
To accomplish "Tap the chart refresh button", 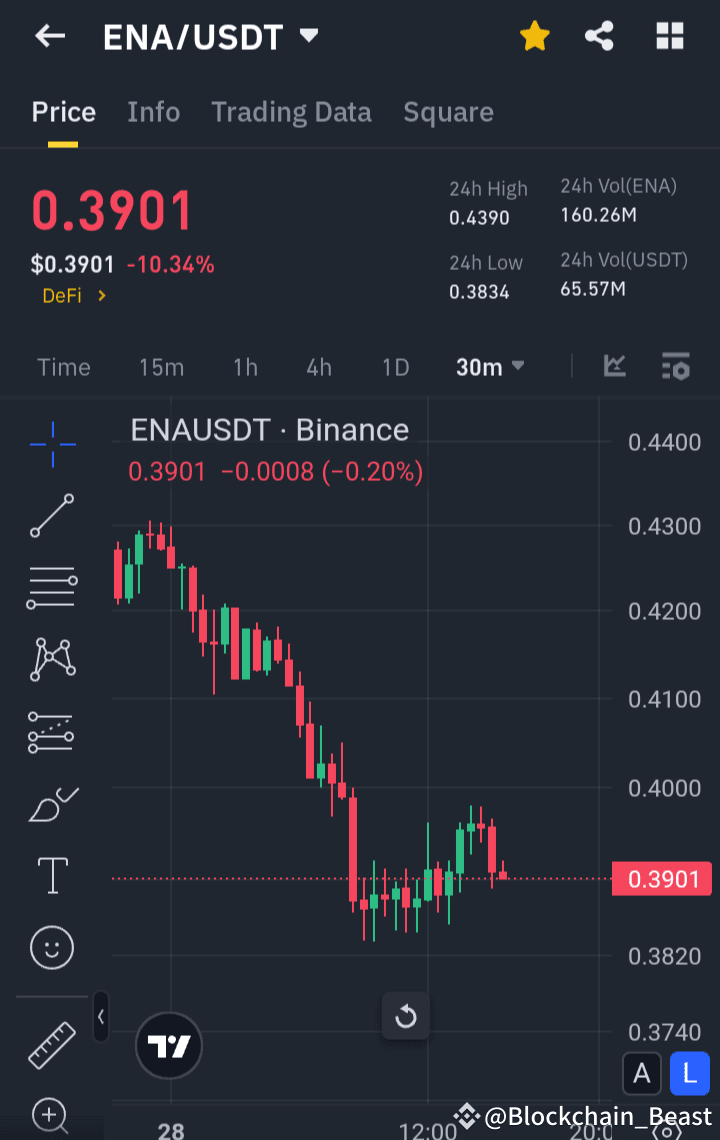I will tap(405, 1015).
